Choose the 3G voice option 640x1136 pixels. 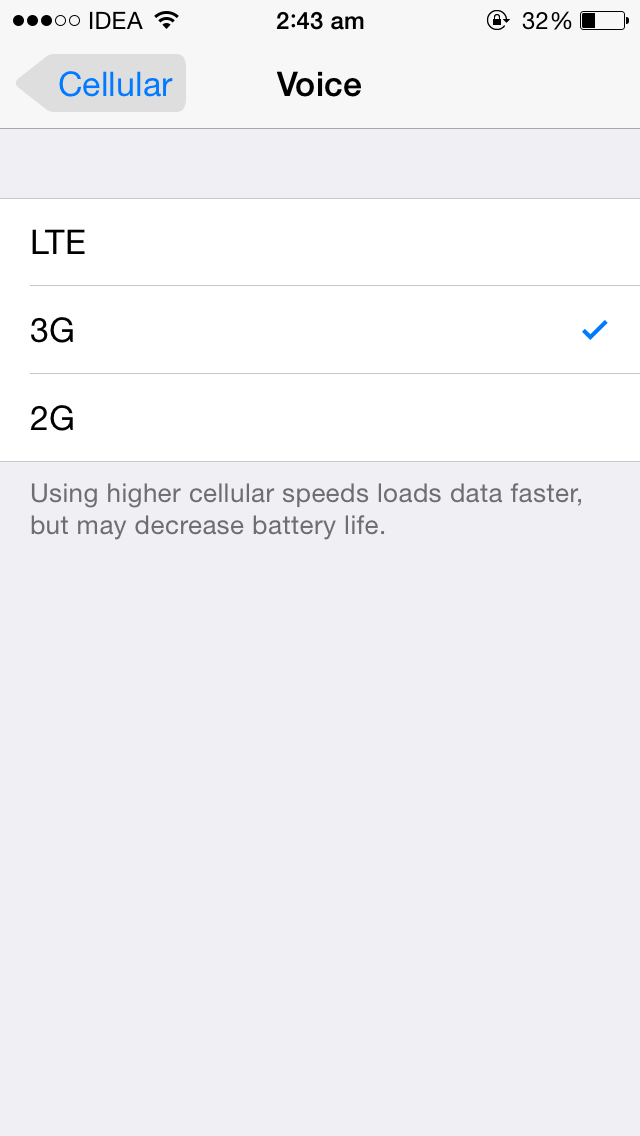pyautogui.click(x=320, y=330)
